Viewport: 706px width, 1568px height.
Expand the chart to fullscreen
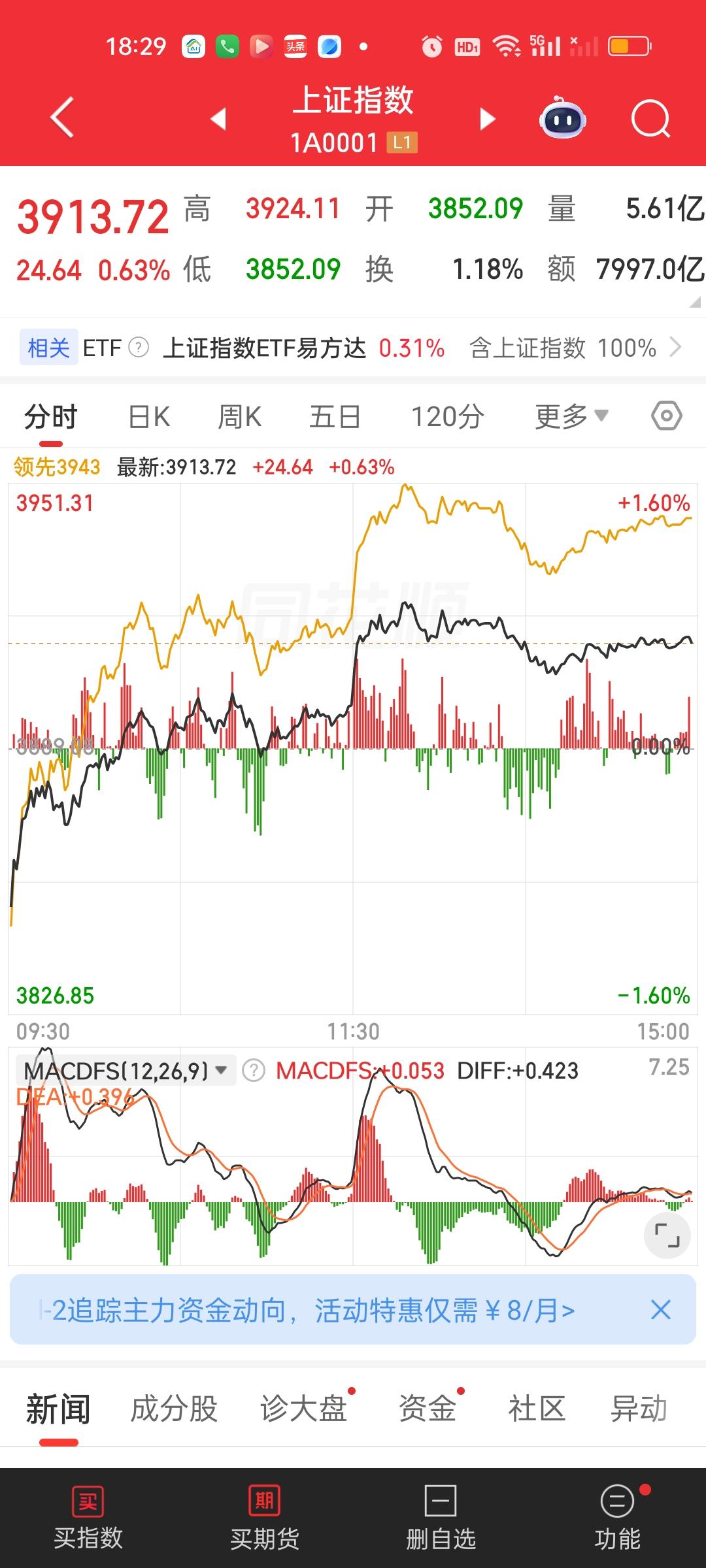pyautogui.click(x=667, y=1235)
